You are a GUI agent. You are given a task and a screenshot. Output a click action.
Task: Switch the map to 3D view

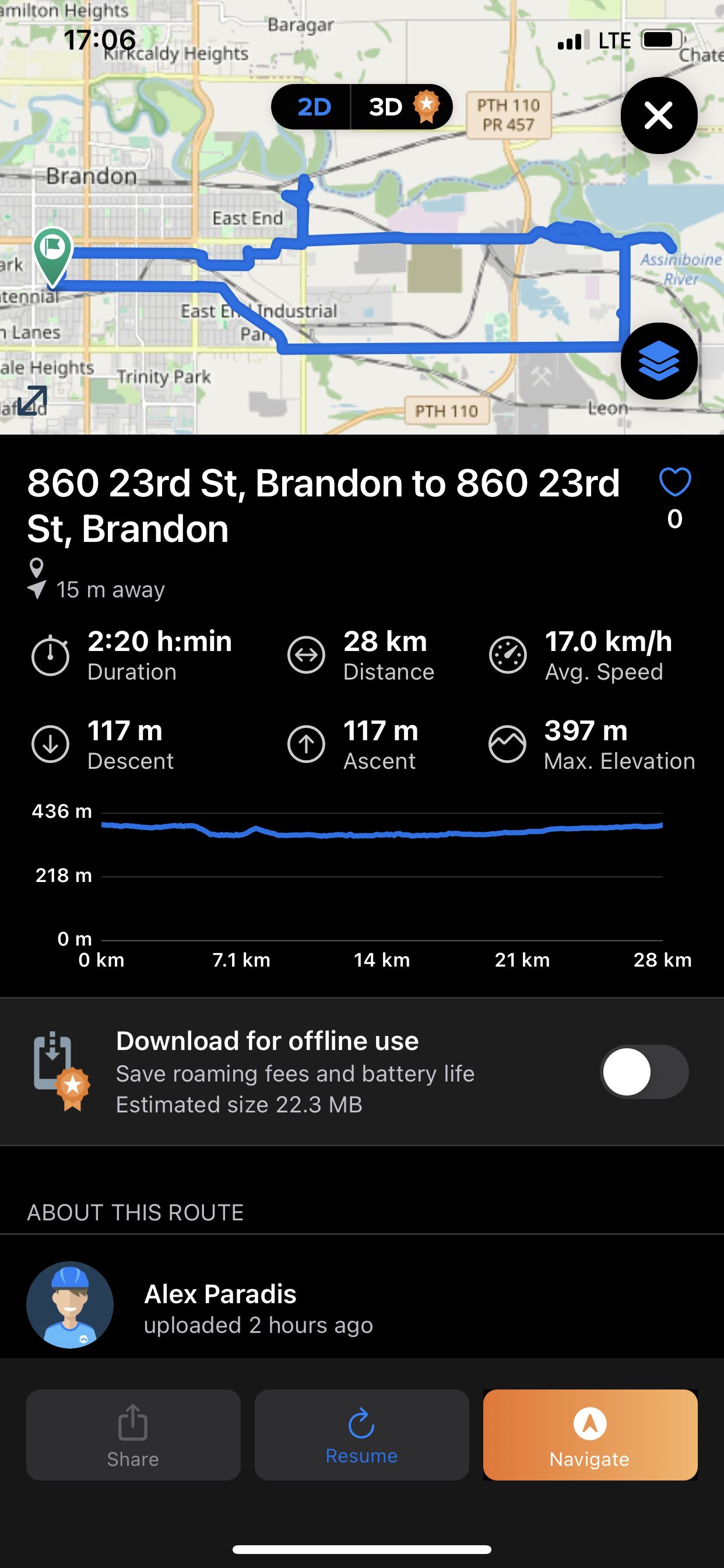[402, 107]
